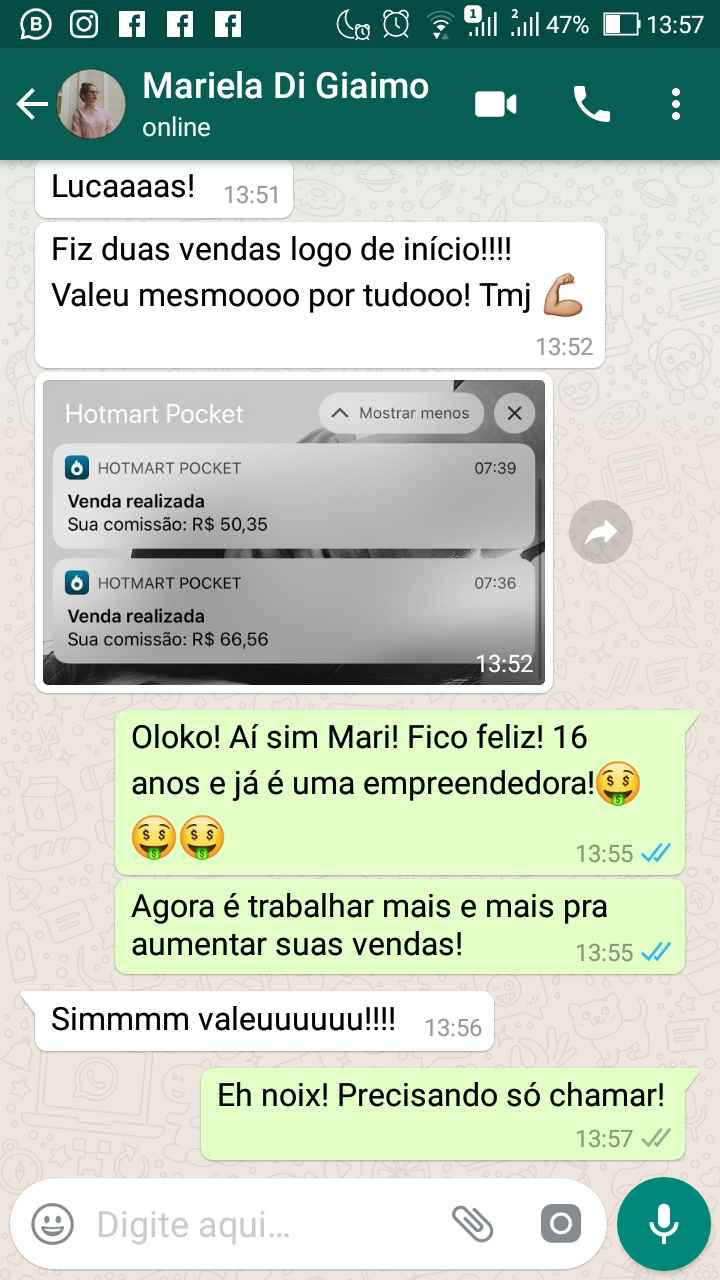Image resolution: width=720 pixels, height=1280 pixels.
Task: Forward the Hotmart Pocket image
Action: tap(601, 534)
